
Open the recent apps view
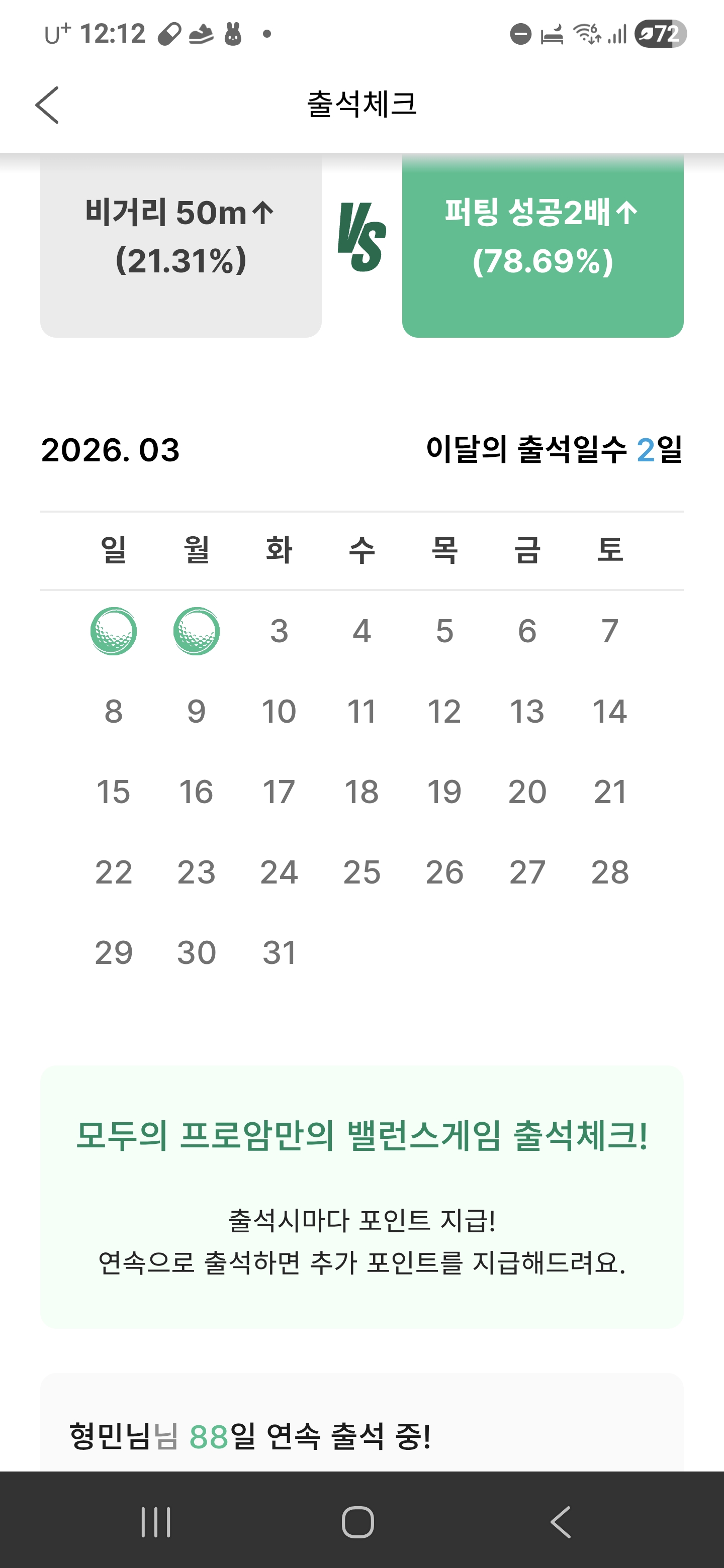[156, 1522]
